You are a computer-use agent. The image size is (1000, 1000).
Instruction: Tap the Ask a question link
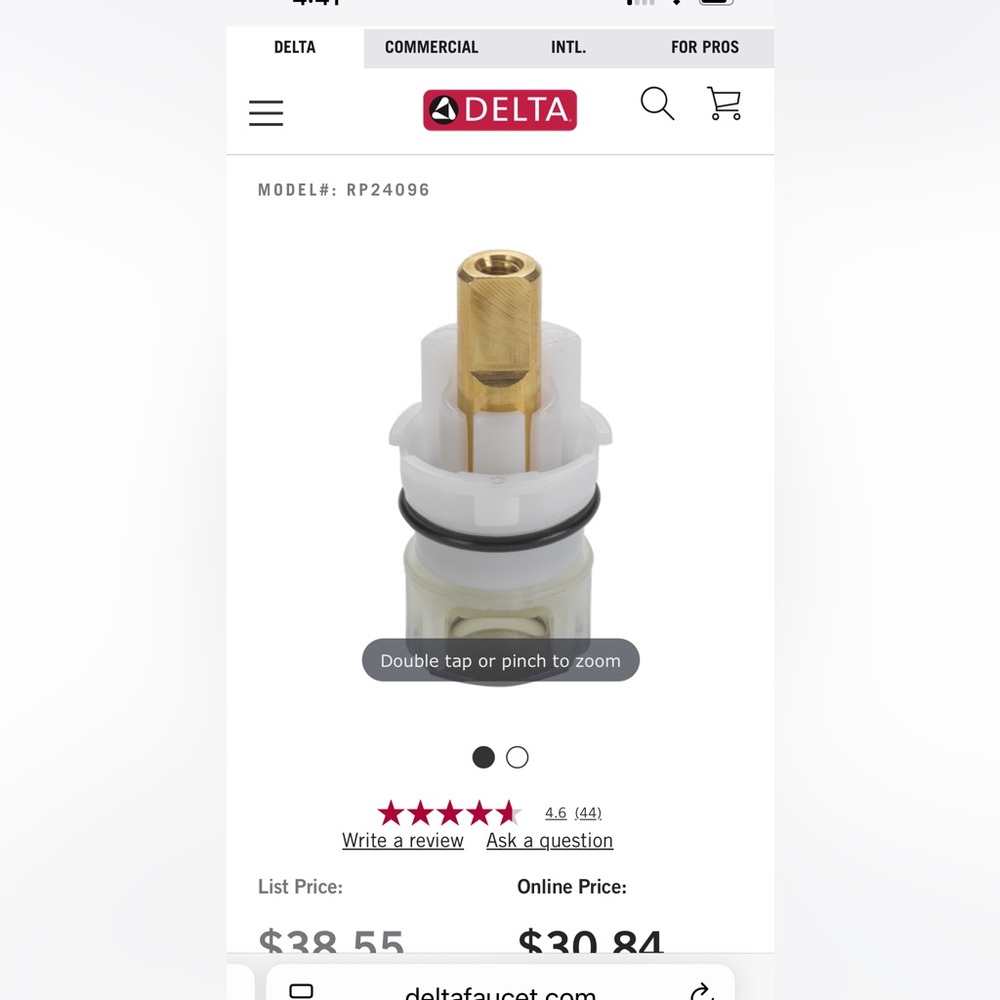click(550, 841)
